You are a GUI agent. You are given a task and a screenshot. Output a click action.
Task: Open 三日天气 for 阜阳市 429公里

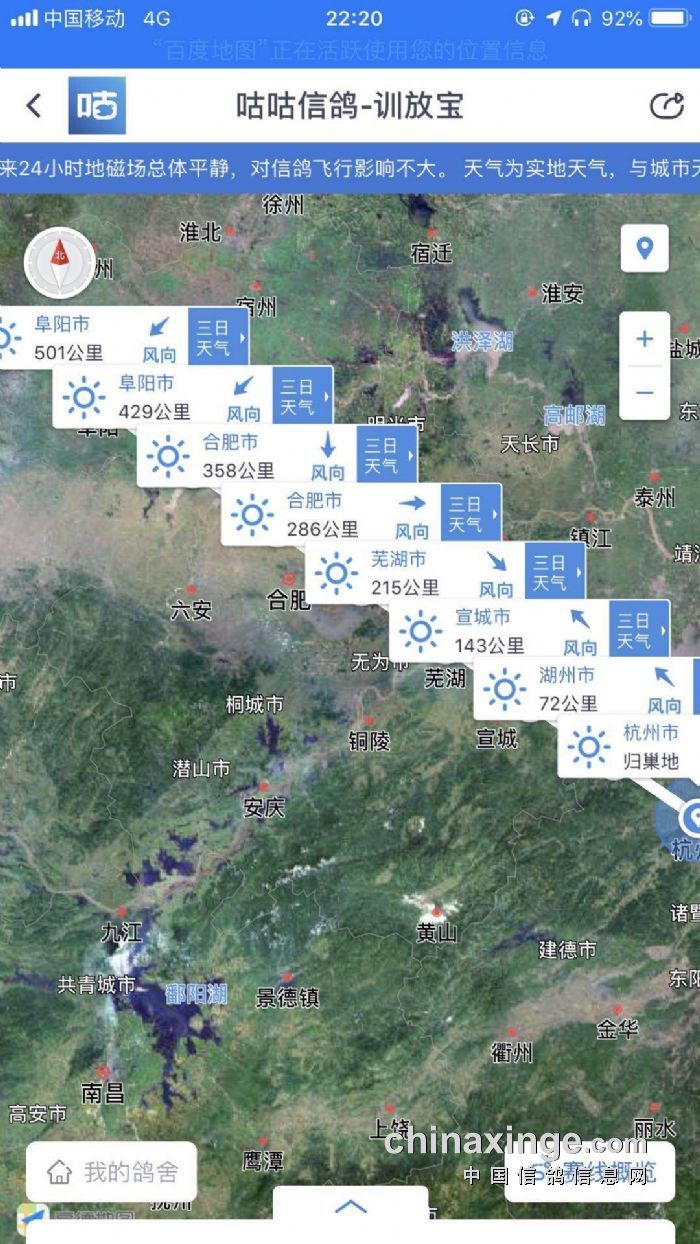[x=301, y=397]
